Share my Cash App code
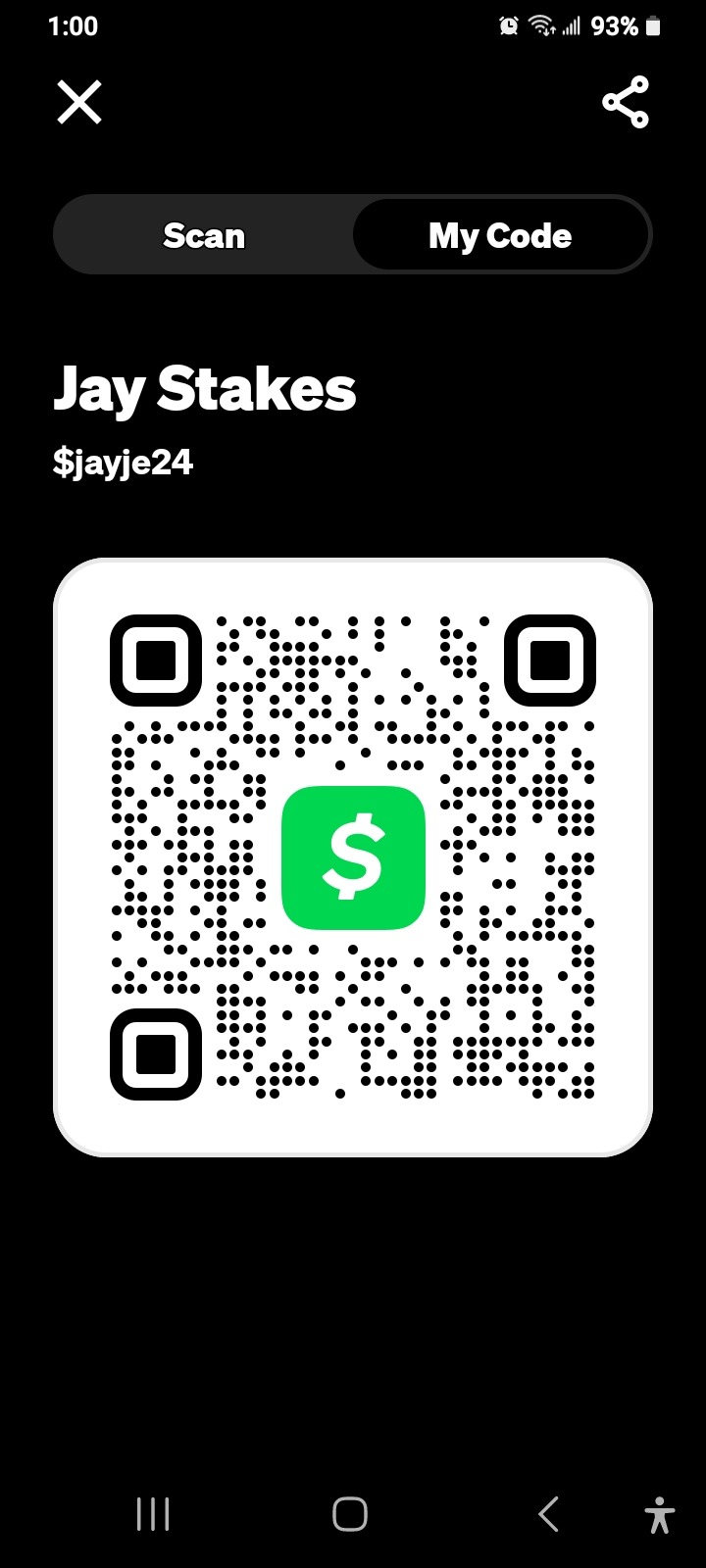The width and height of the screenshot is (706, 1568). pyautogui.click(x=626, y=102)
